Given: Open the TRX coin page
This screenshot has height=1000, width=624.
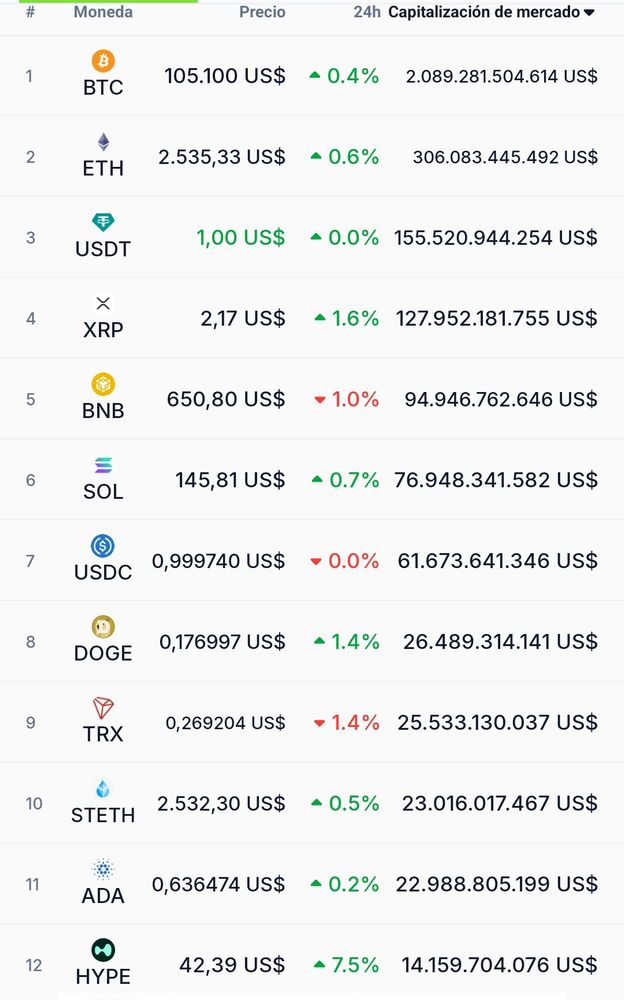Looking at the screenshot, I should pos(103,722).
